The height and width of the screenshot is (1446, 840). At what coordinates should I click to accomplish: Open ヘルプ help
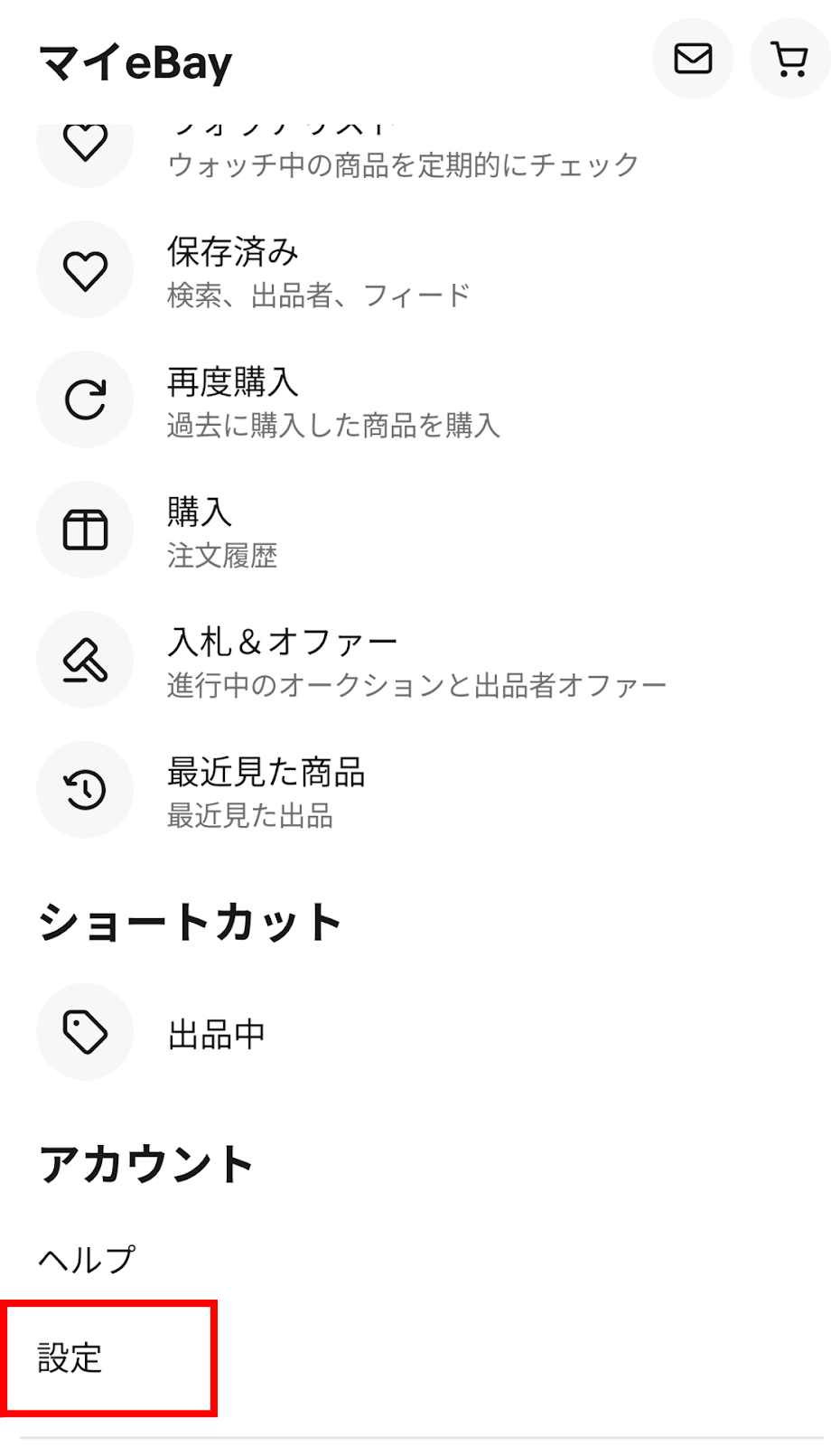click(x=87, y=1259)
